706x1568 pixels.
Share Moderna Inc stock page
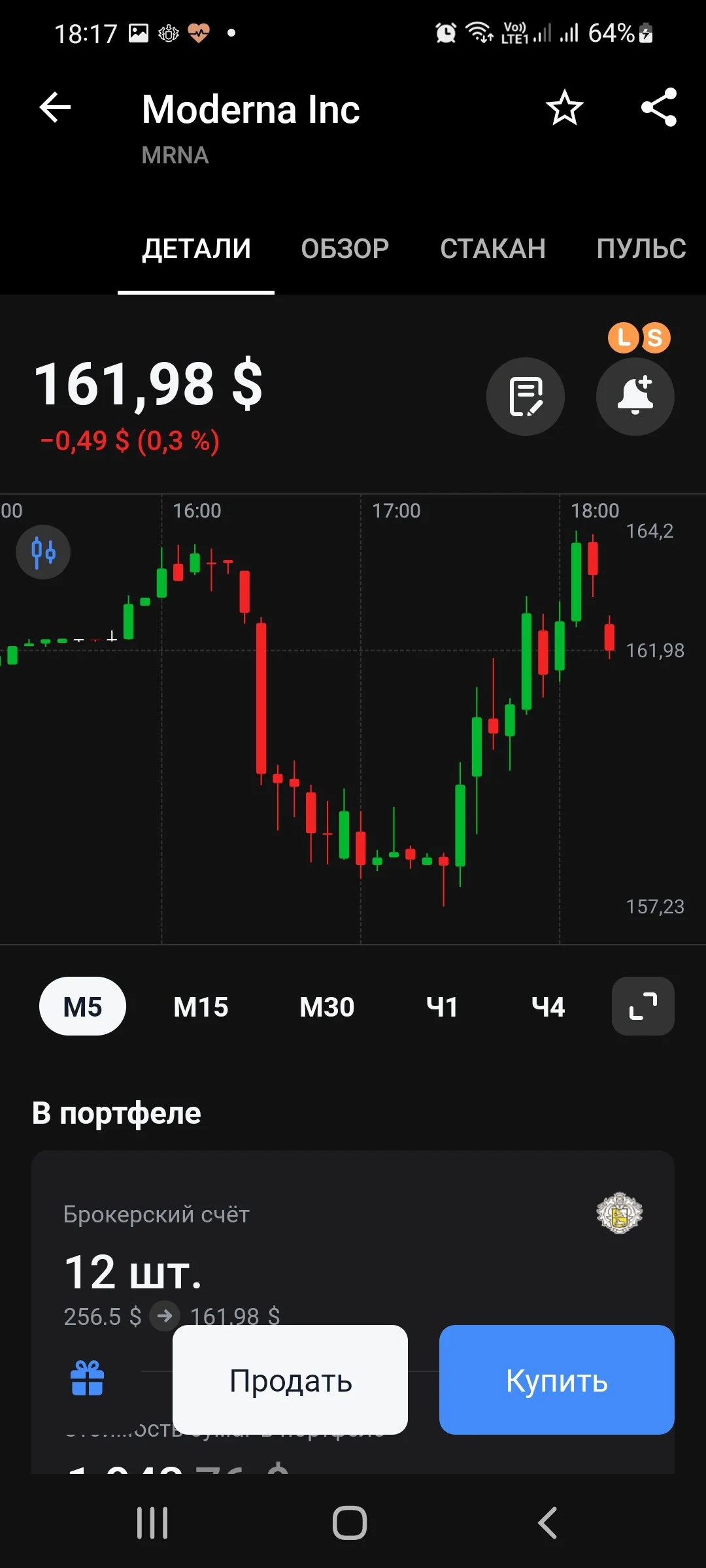coord(658,107)
